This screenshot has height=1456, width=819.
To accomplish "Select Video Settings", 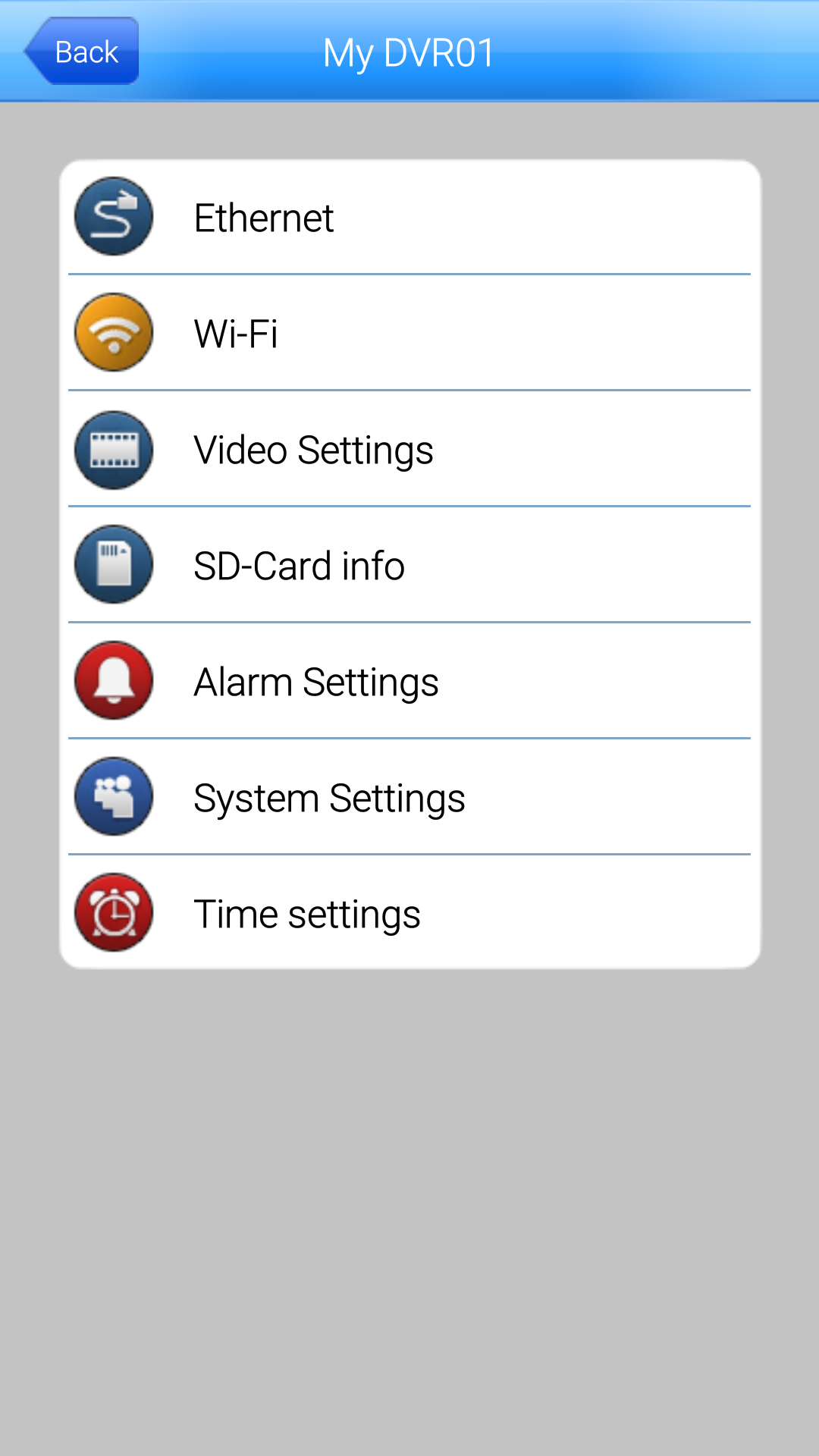I will click(x=409, y=449).
